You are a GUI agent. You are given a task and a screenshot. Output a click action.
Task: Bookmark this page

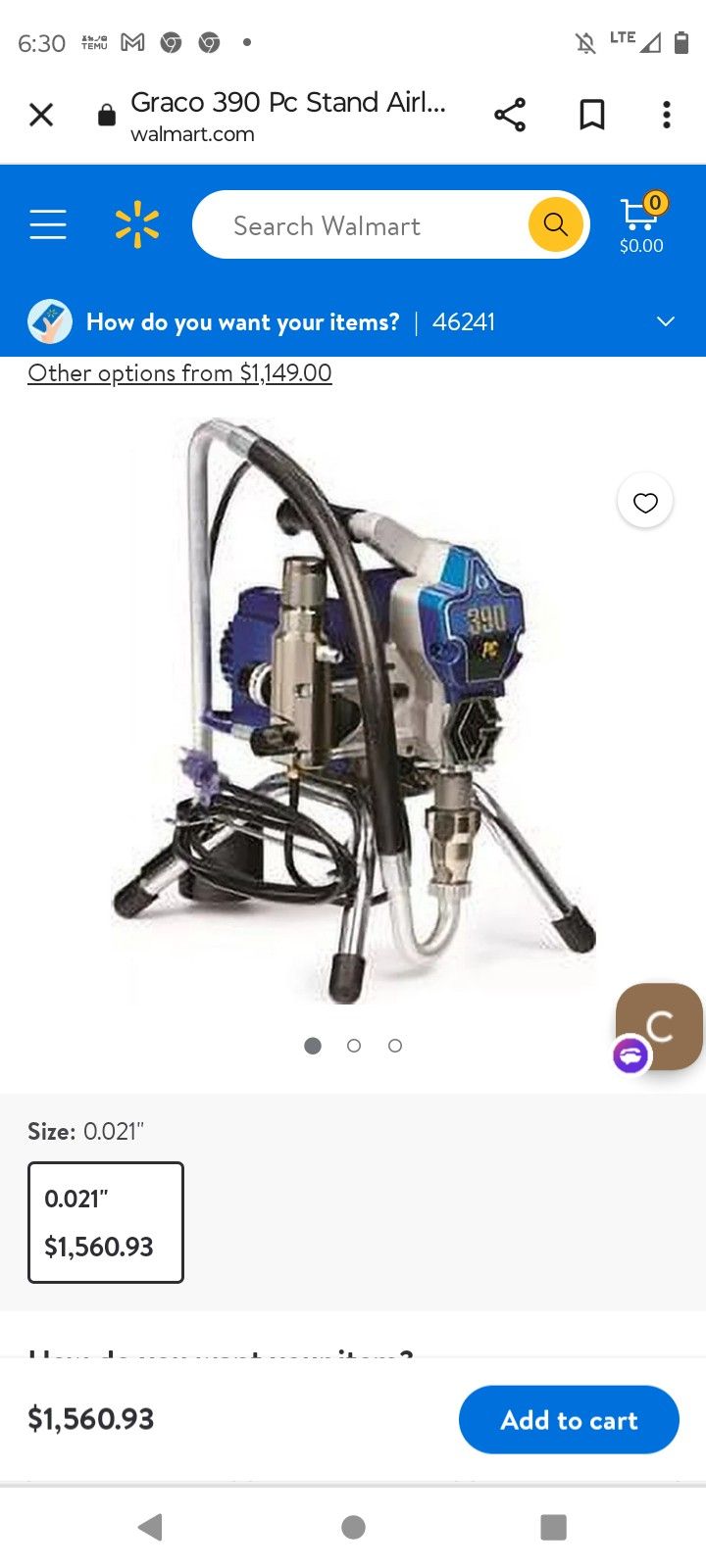click(591, 115)
